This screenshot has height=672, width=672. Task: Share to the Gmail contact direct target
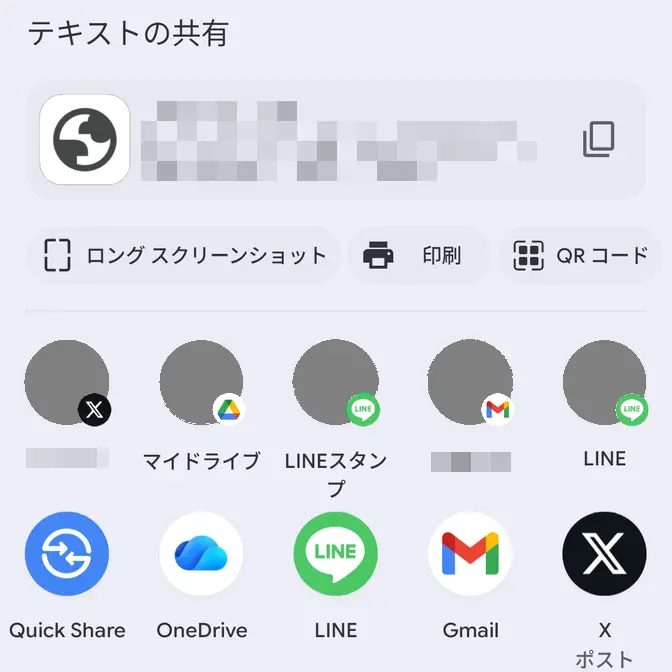tap(470, 383)
